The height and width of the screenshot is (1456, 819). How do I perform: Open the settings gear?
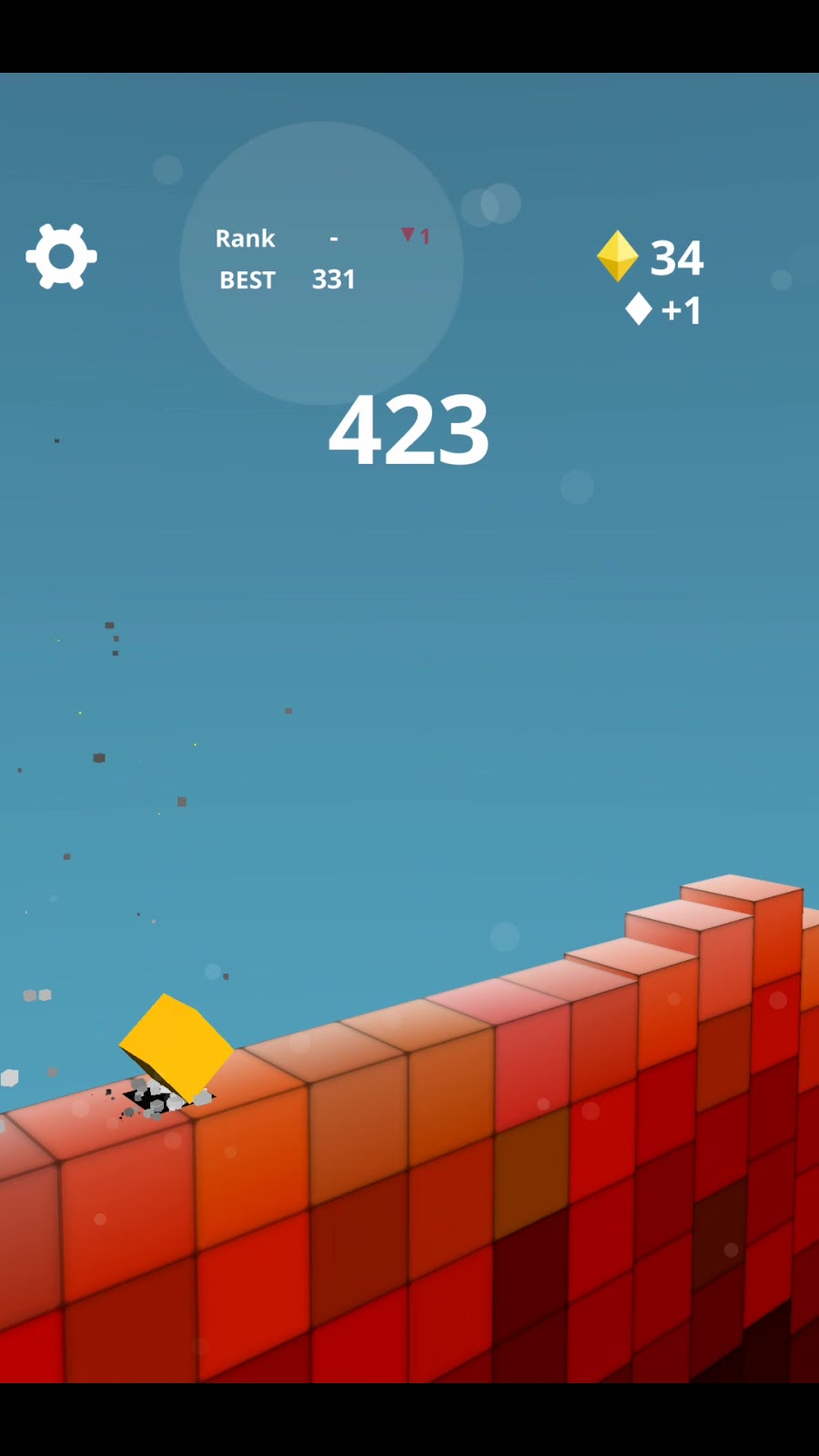point(61,257)
